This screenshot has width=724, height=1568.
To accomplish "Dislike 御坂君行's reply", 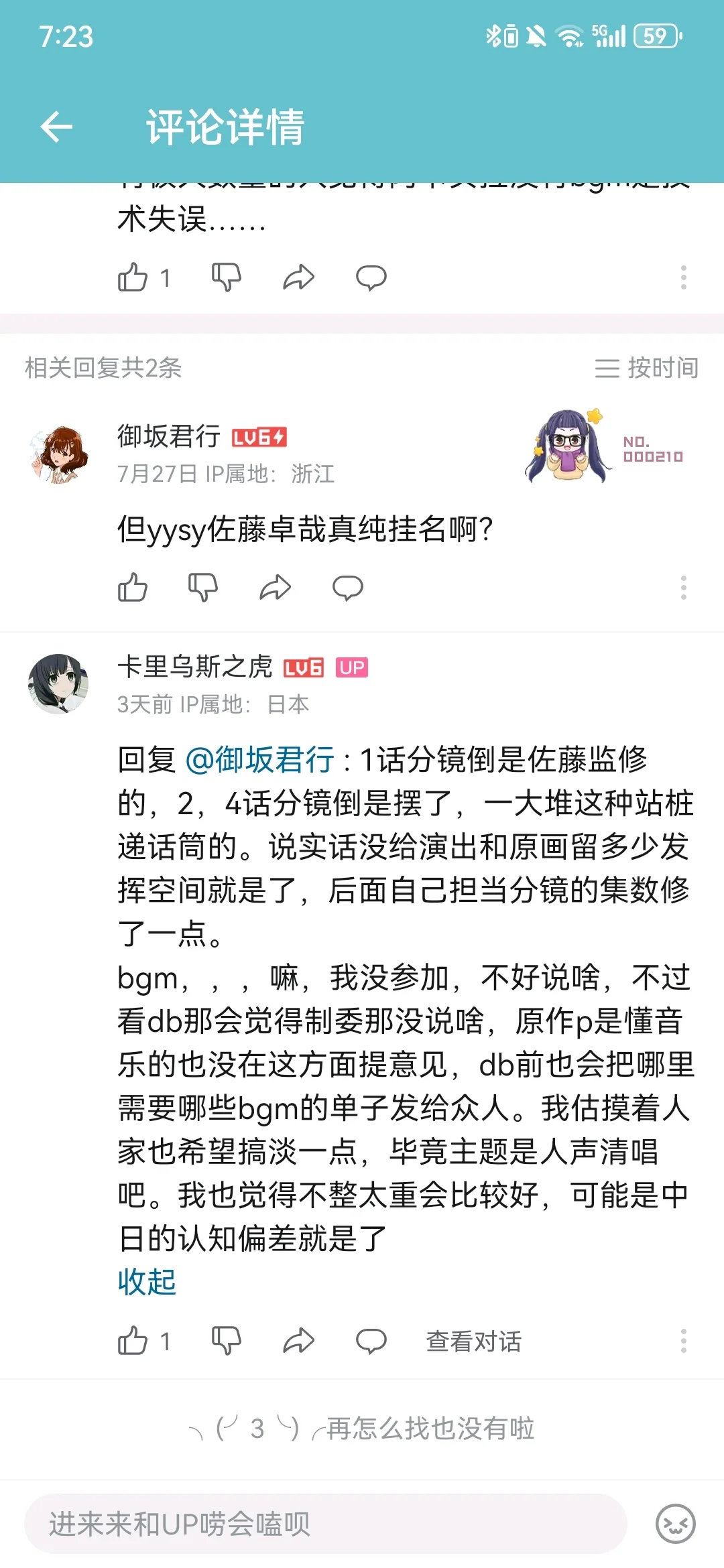I will pyautogui.click(x=203, y=588).
